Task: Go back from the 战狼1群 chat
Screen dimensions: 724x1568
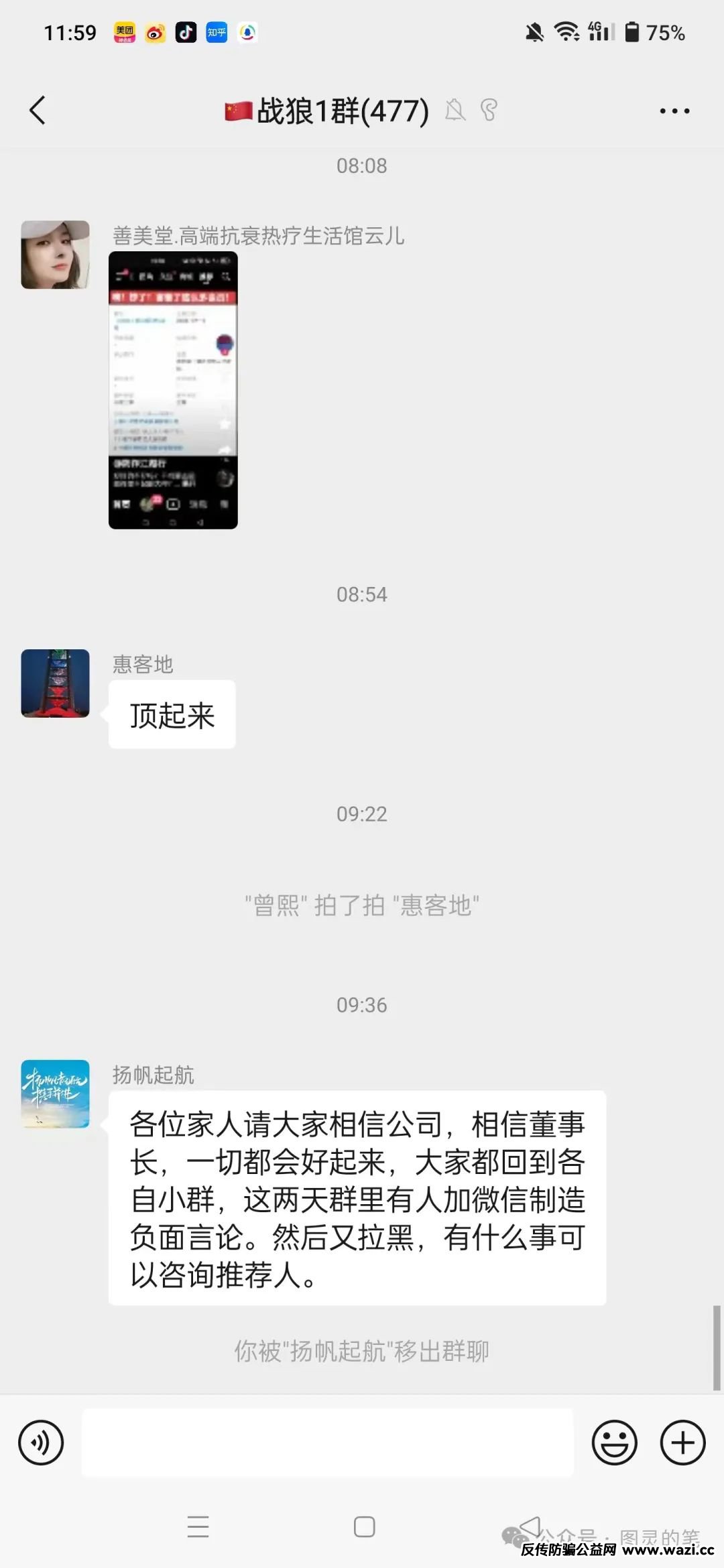Action: 38,111
